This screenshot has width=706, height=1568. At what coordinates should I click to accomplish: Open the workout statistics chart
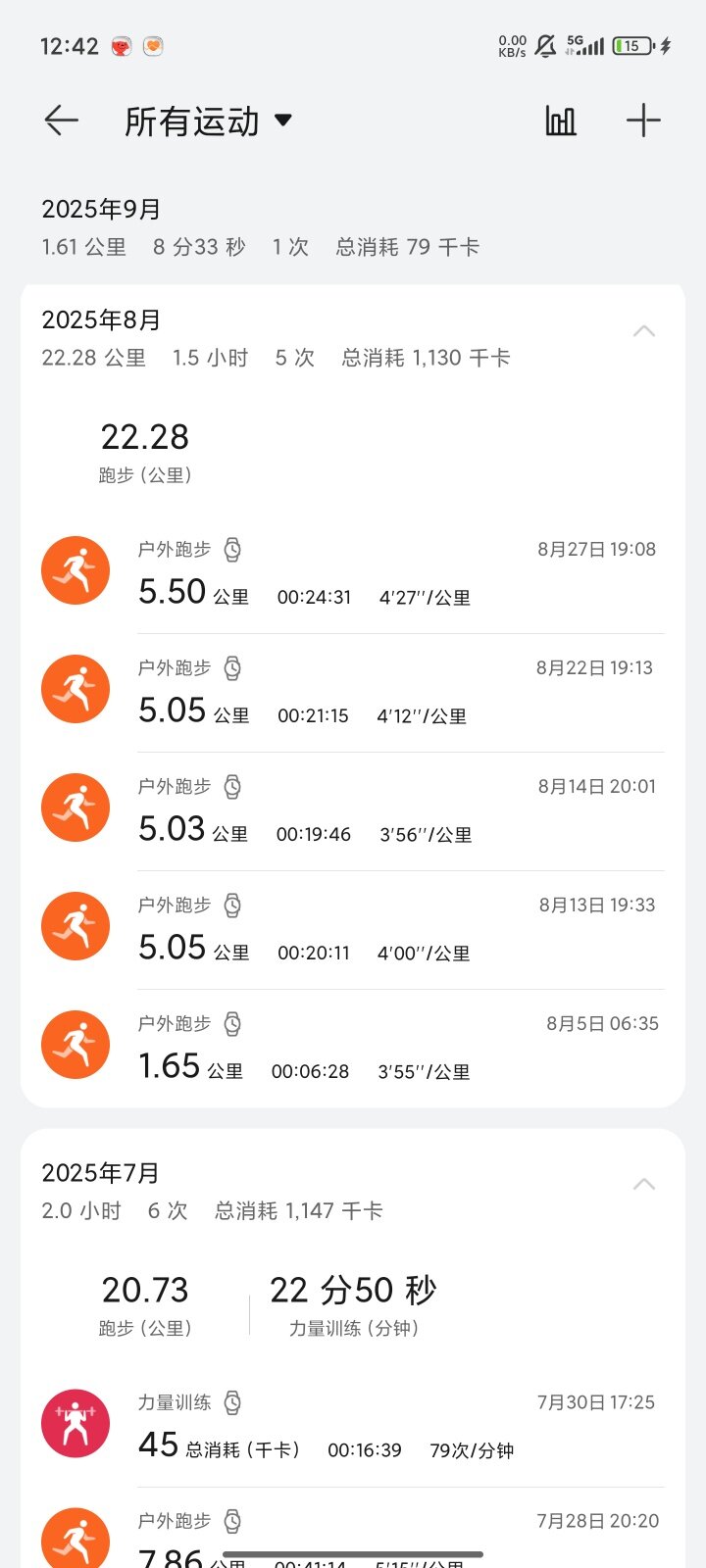click(561, 122)
